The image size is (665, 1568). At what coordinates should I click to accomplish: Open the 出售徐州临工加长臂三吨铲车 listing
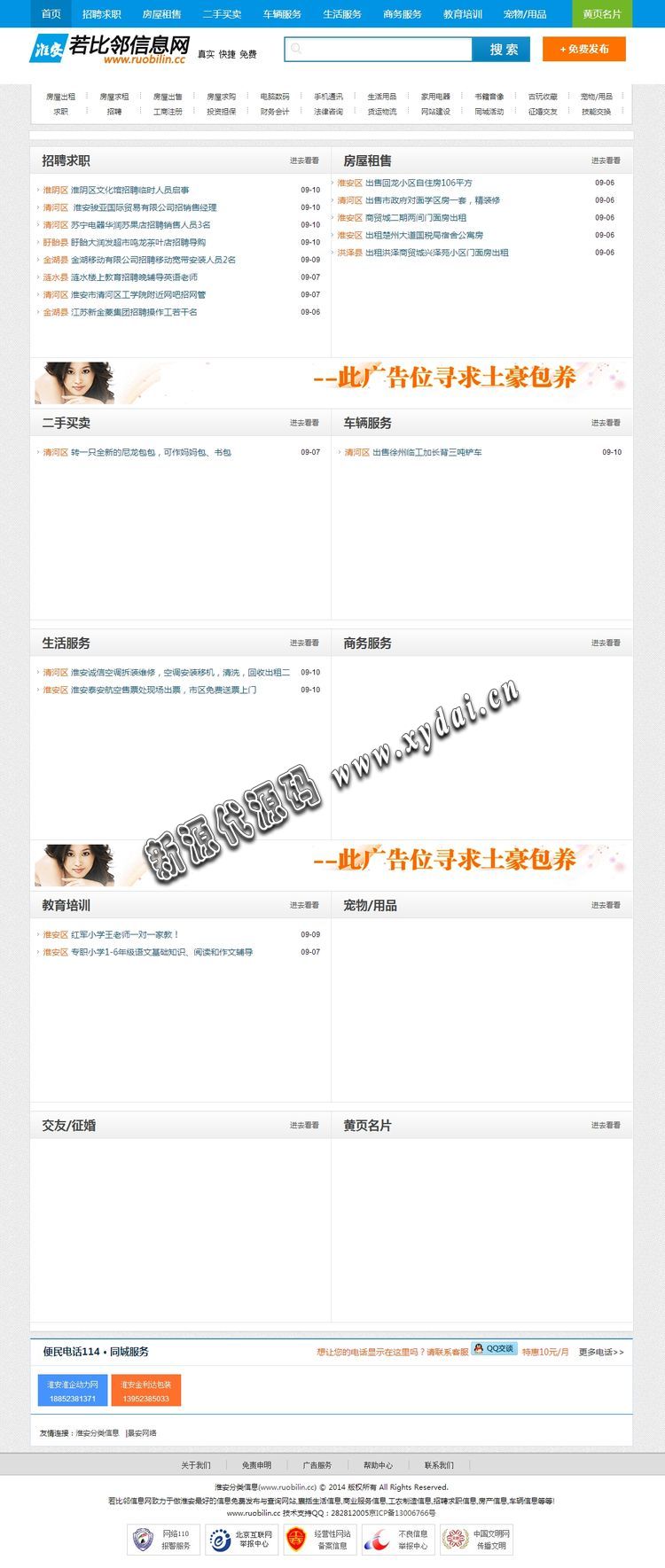click(426, 452)
